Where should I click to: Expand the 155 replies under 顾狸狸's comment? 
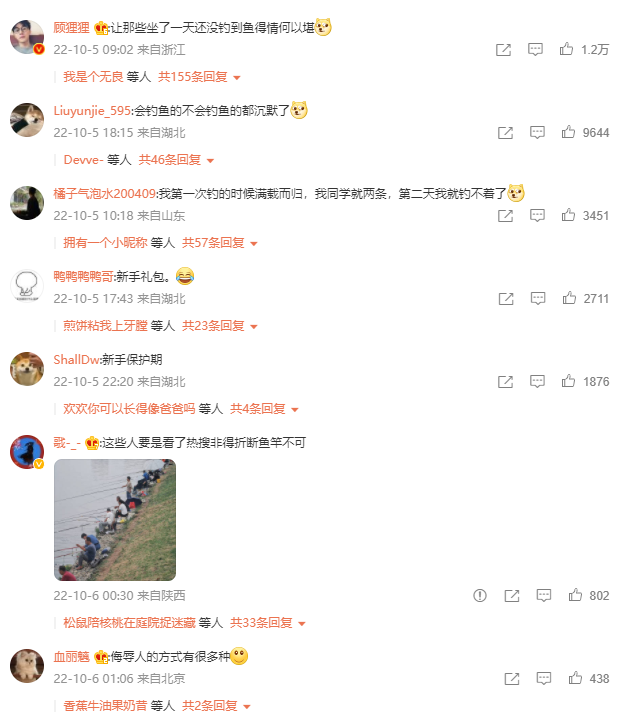click(199, 76)
